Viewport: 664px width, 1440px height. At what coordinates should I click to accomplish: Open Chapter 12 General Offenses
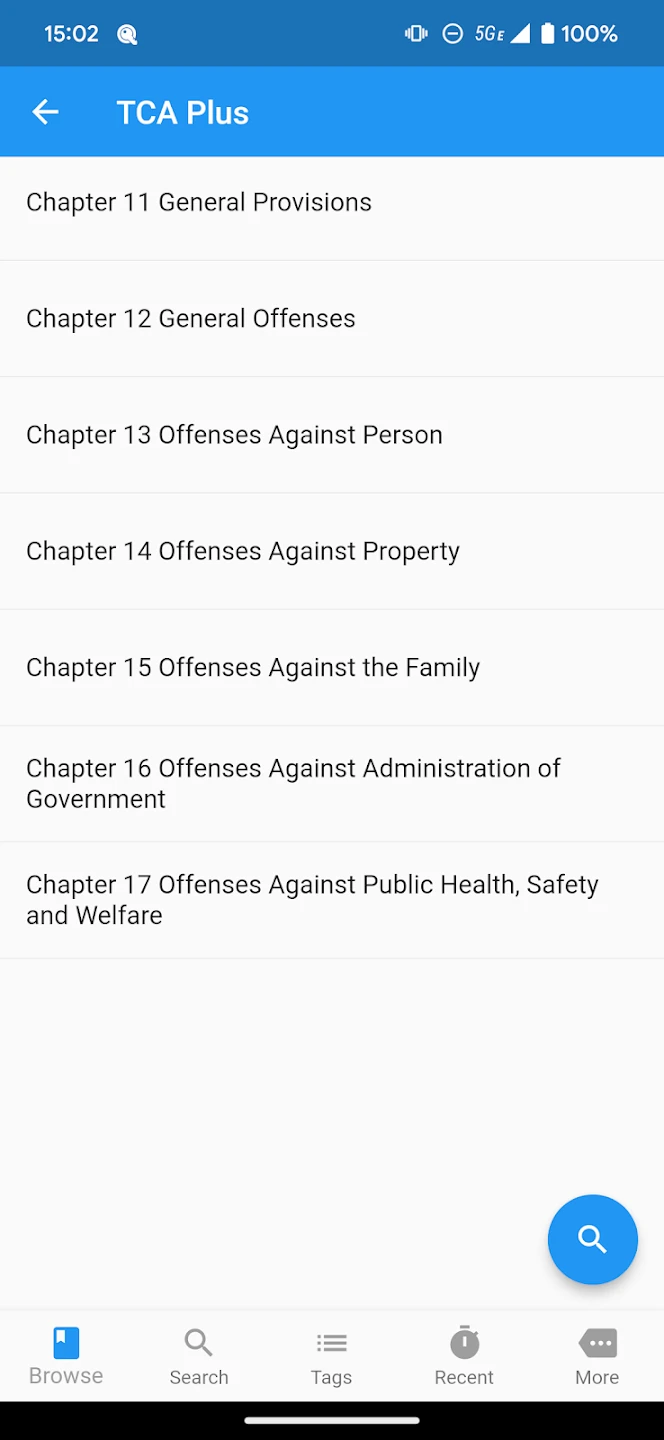(191, 318)
